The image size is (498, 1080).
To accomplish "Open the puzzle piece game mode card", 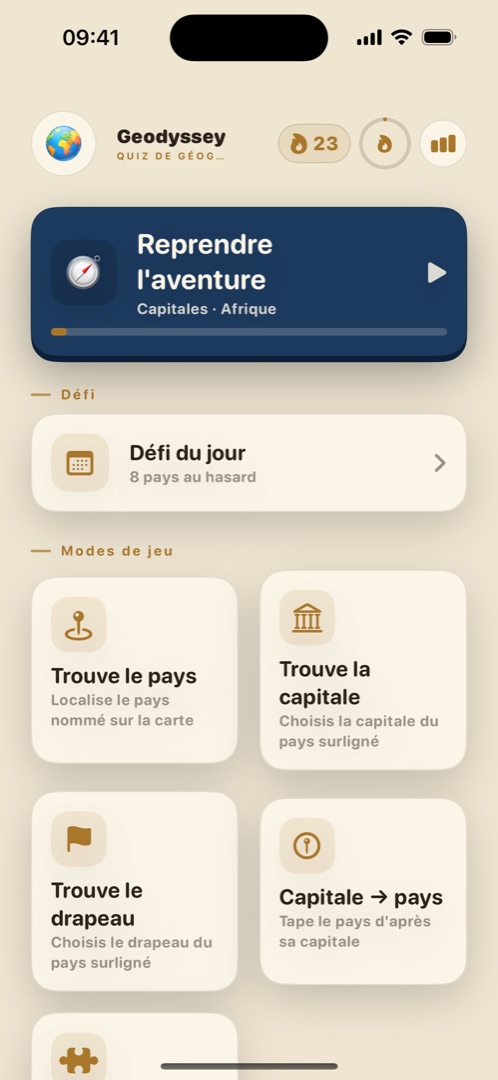I will coord(135,1046).
